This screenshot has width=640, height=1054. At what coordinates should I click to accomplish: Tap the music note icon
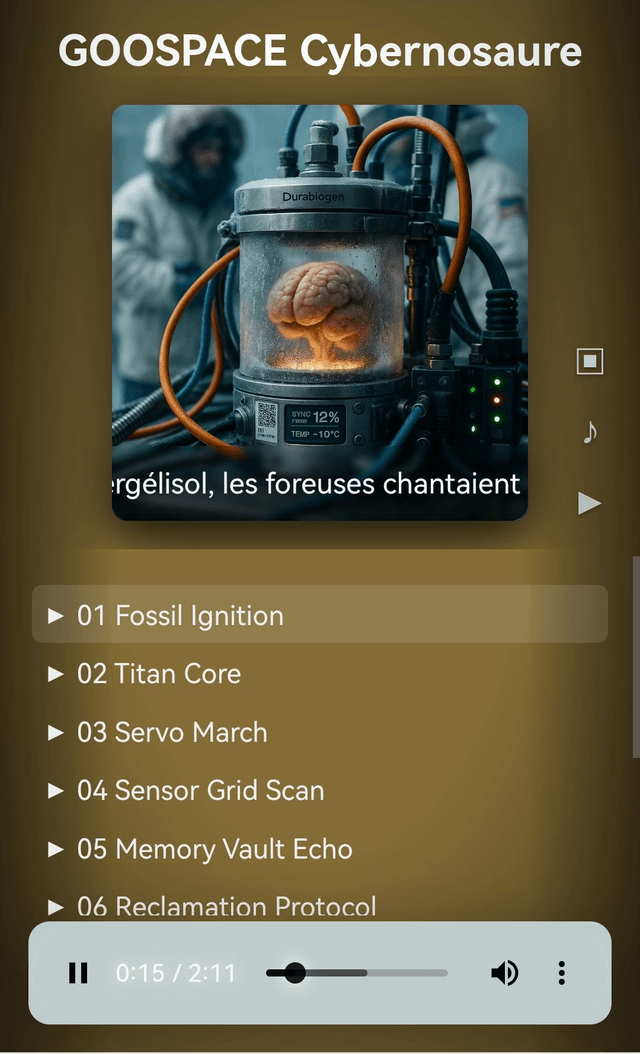(590, 432)
